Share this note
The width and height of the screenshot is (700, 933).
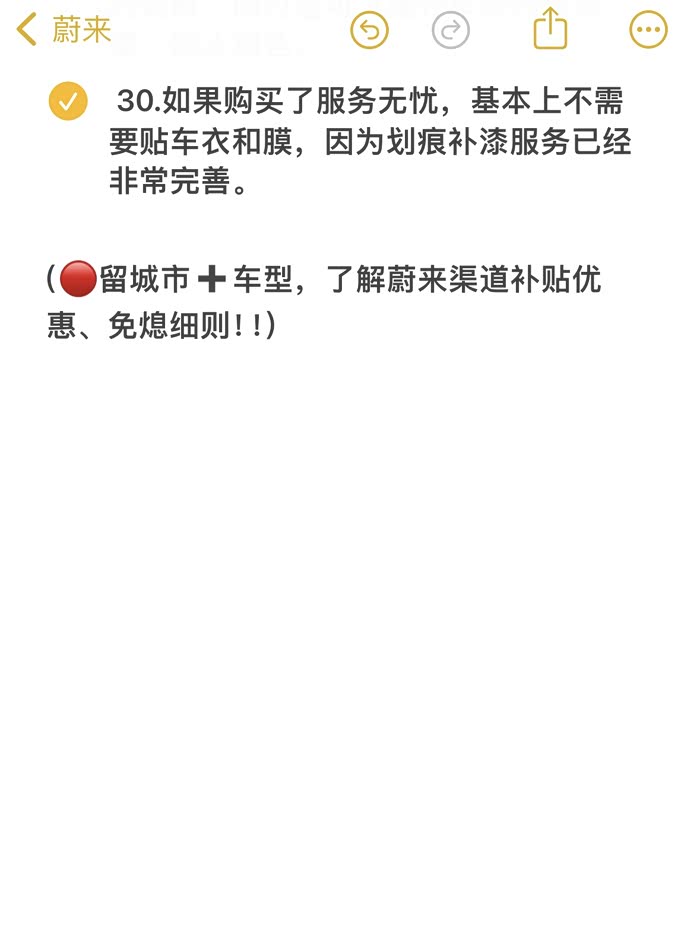(550, 29)
